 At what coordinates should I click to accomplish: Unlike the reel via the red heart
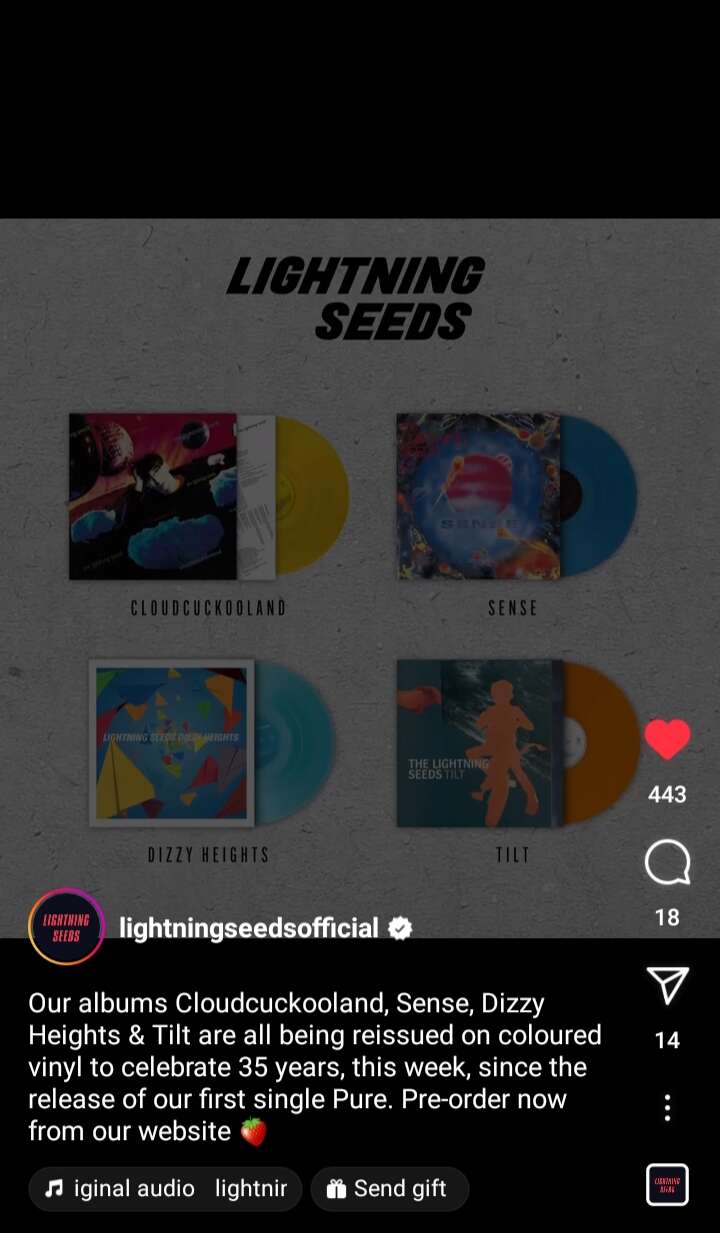point(667,740)
